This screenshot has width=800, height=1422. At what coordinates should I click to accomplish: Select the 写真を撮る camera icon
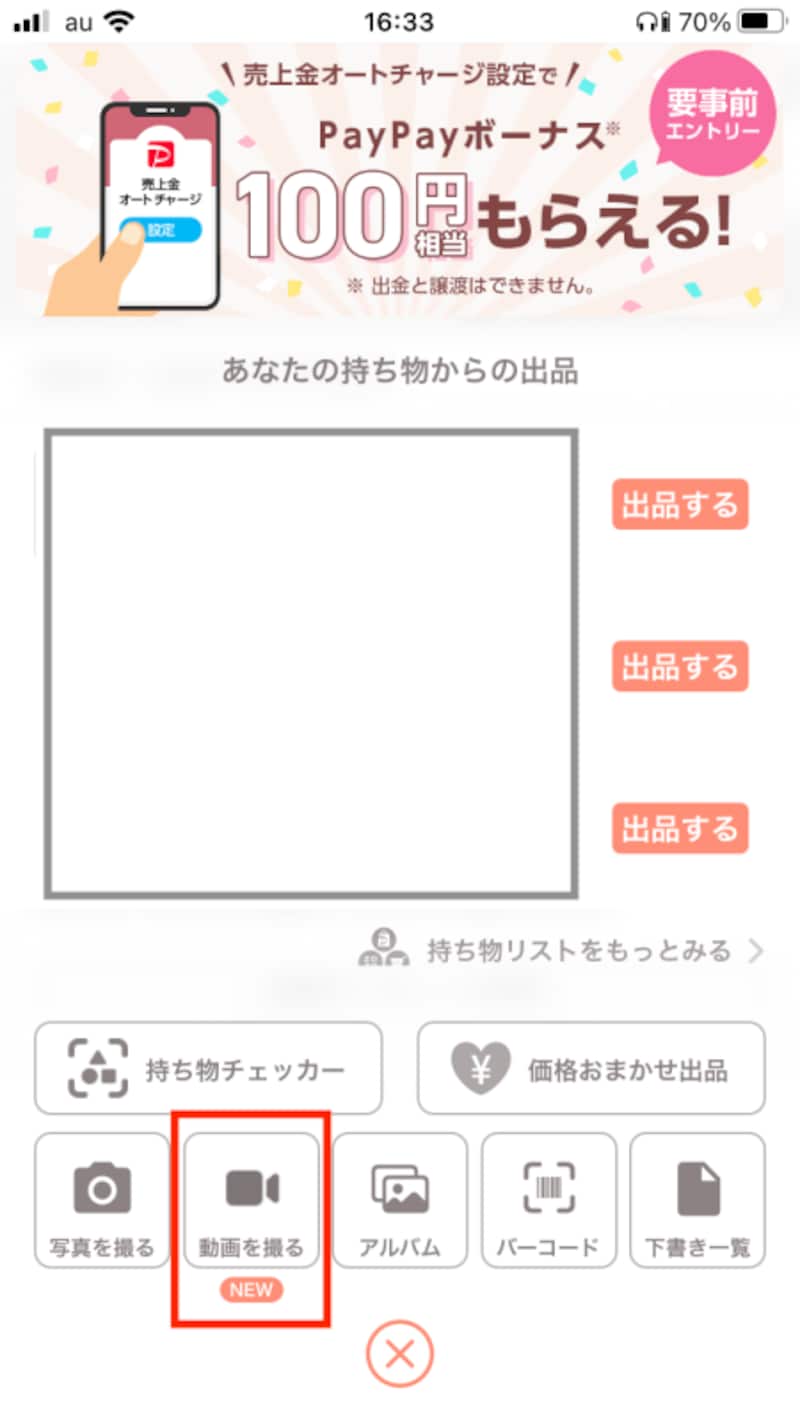click(x=101, y=1190)
